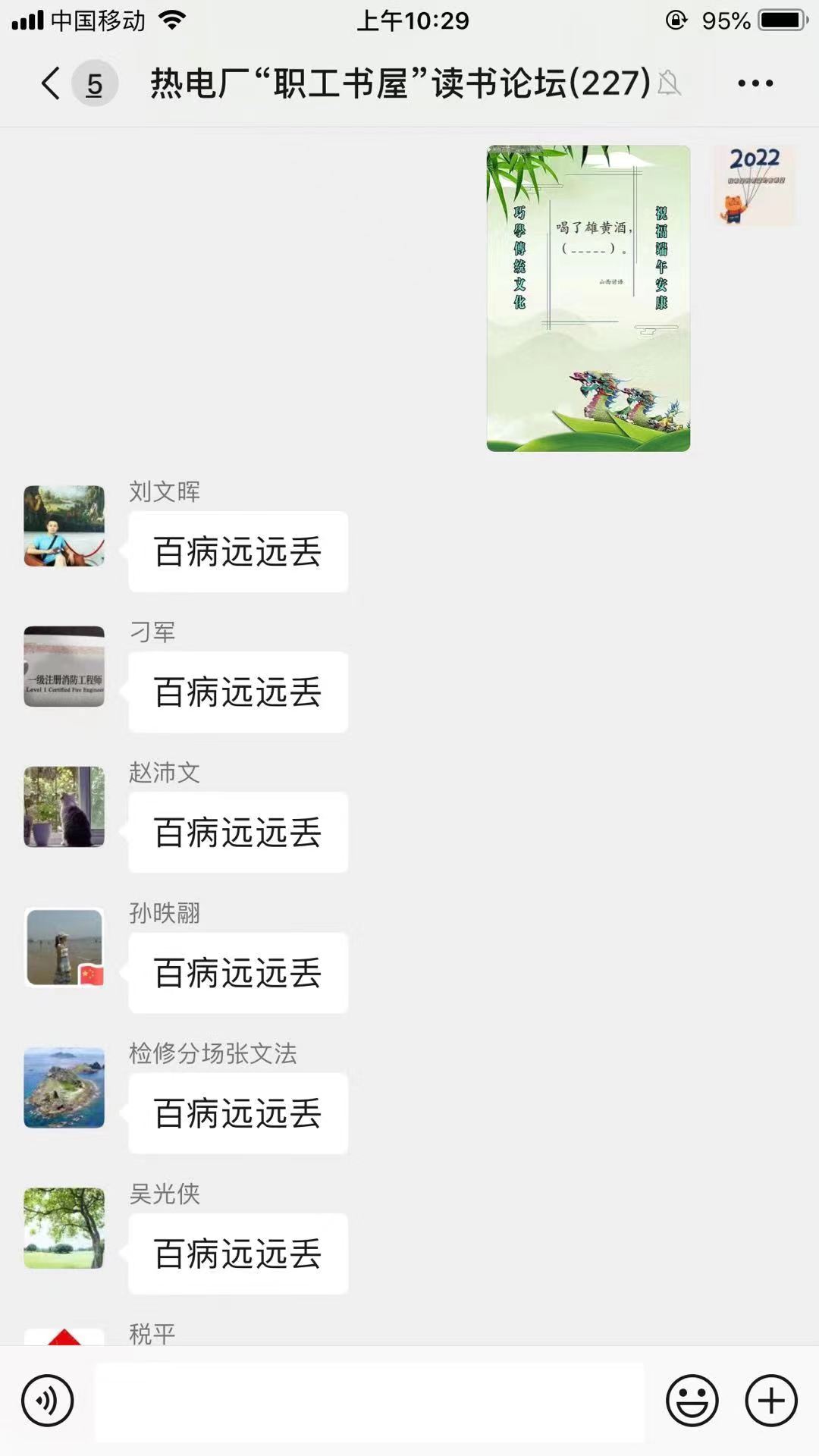This screenshot has width=819, height=1456.
Task: Open the plus attachments menu
Action: tap(771, 1401)
